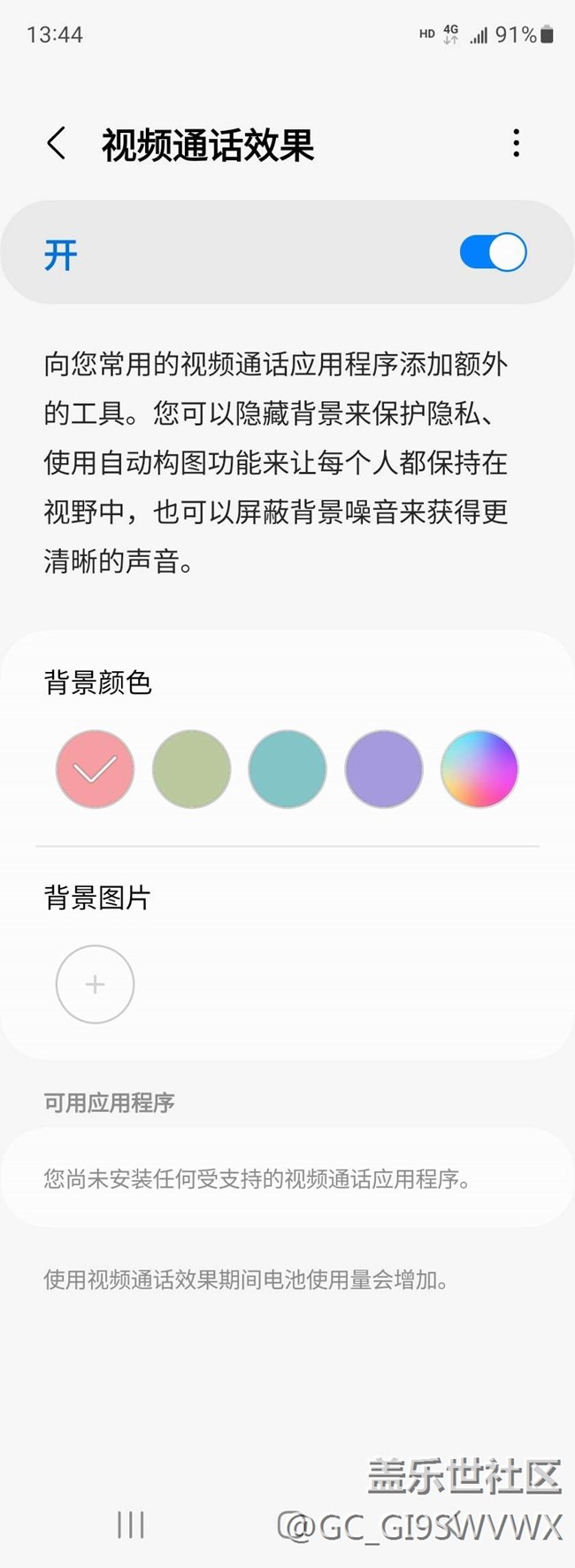Open recent apps from navigation bar
This screenshot has height=1568, width=575.
click(131, 1524)
